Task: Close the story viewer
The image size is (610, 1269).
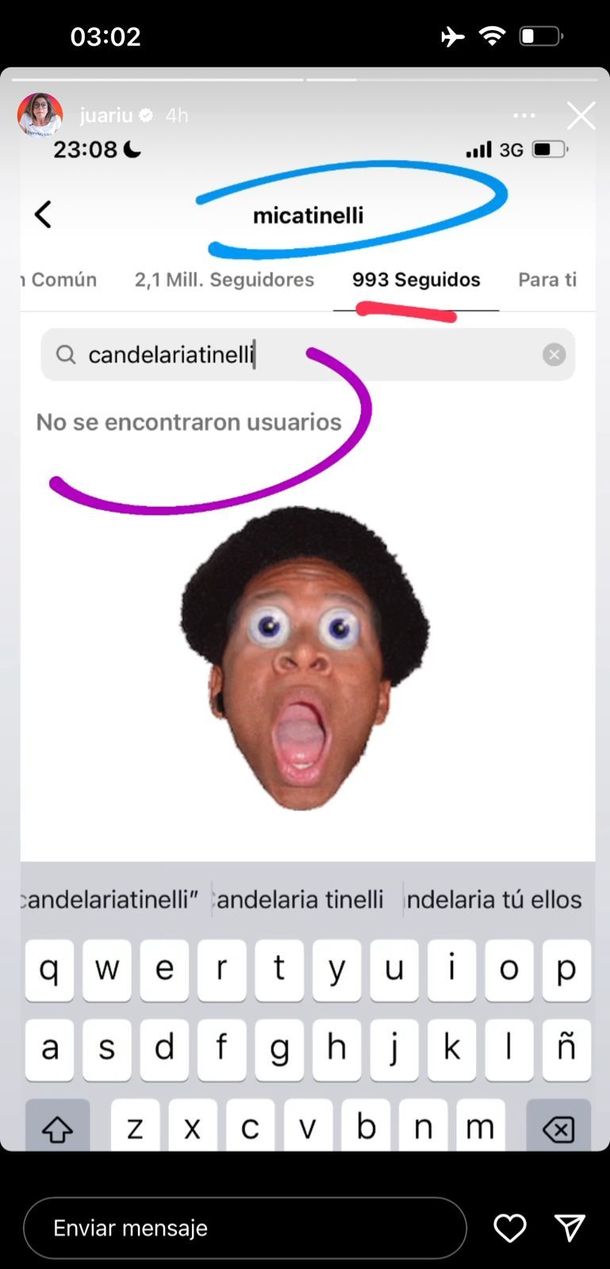Action: (x=581, y=115)
